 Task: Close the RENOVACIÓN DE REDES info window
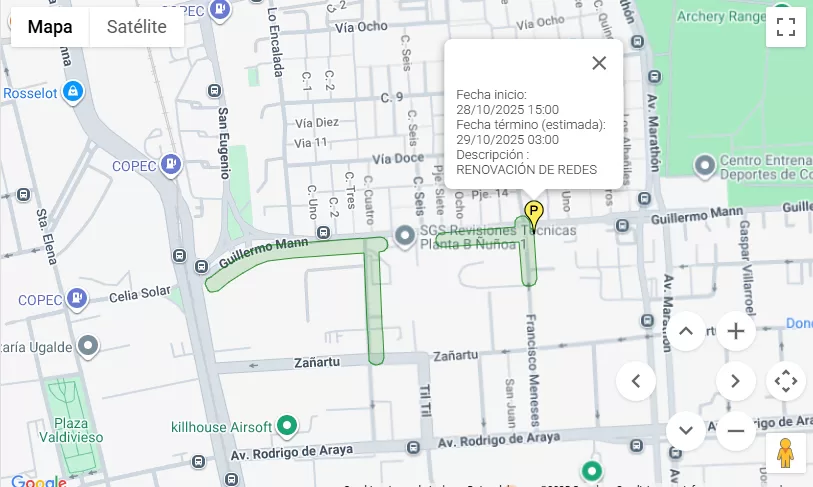coord(599,63)
